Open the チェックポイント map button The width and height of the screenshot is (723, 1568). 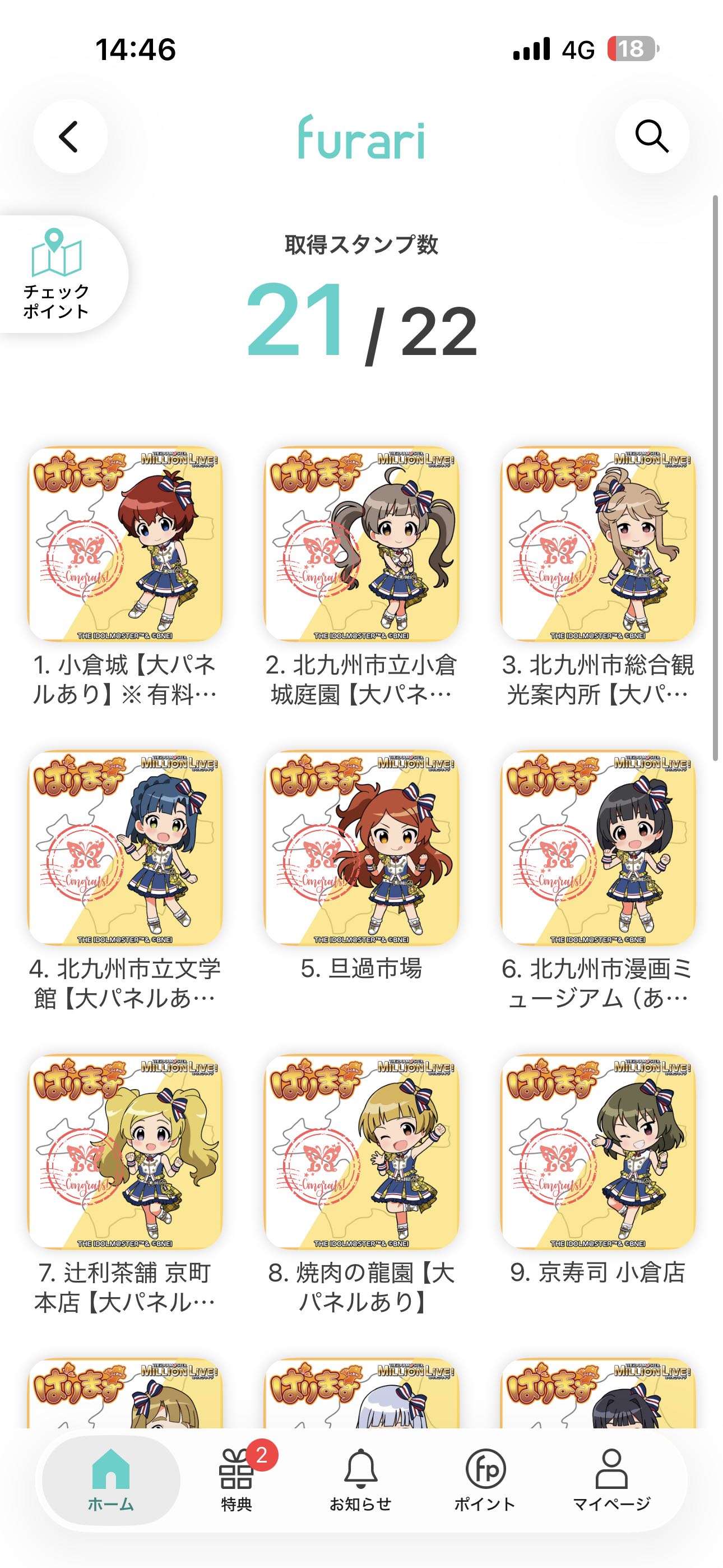[x=57, y=275]
